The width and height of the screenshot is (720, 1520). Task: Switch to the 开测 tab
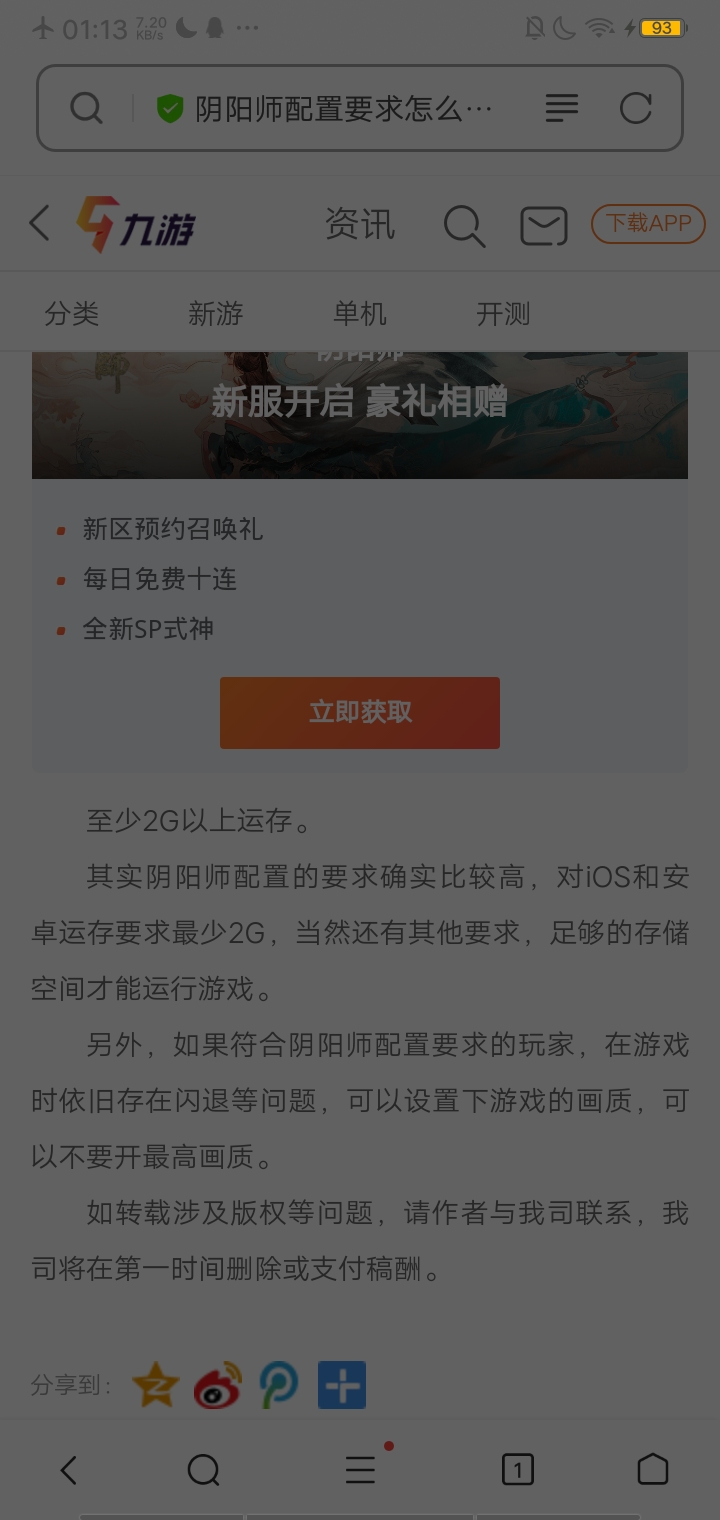click(x=503, y=314)
